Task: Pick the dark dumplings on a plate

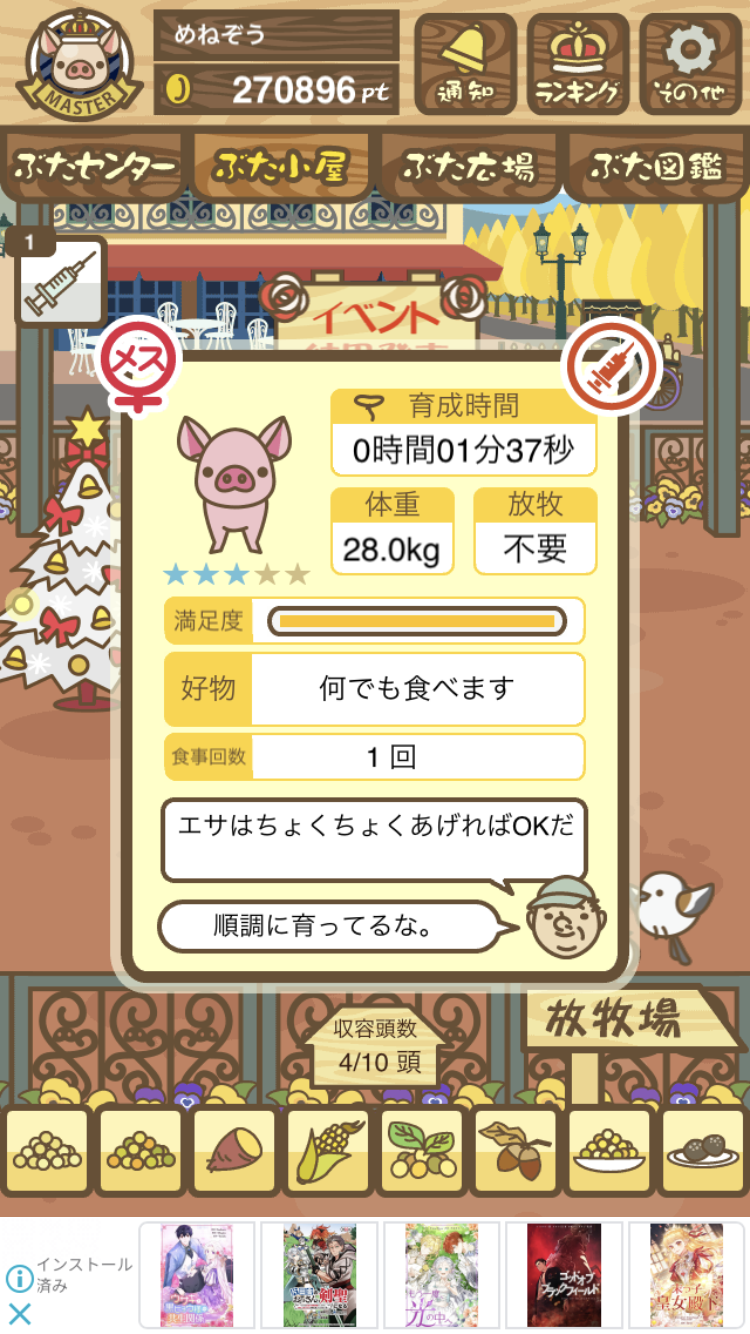Action: (703, 1152)
